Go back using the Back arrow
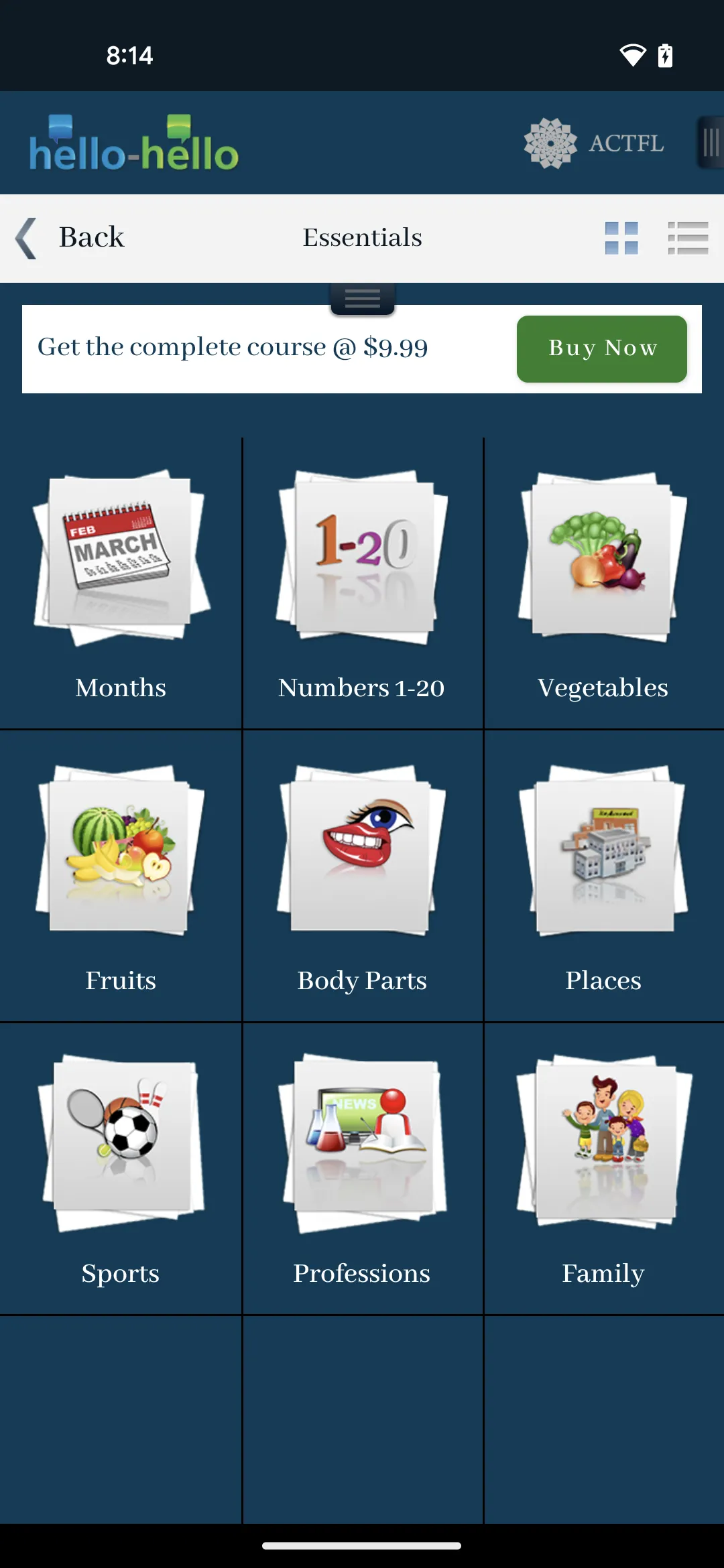This screenshot has width=724, height=1568. point(27,238)
